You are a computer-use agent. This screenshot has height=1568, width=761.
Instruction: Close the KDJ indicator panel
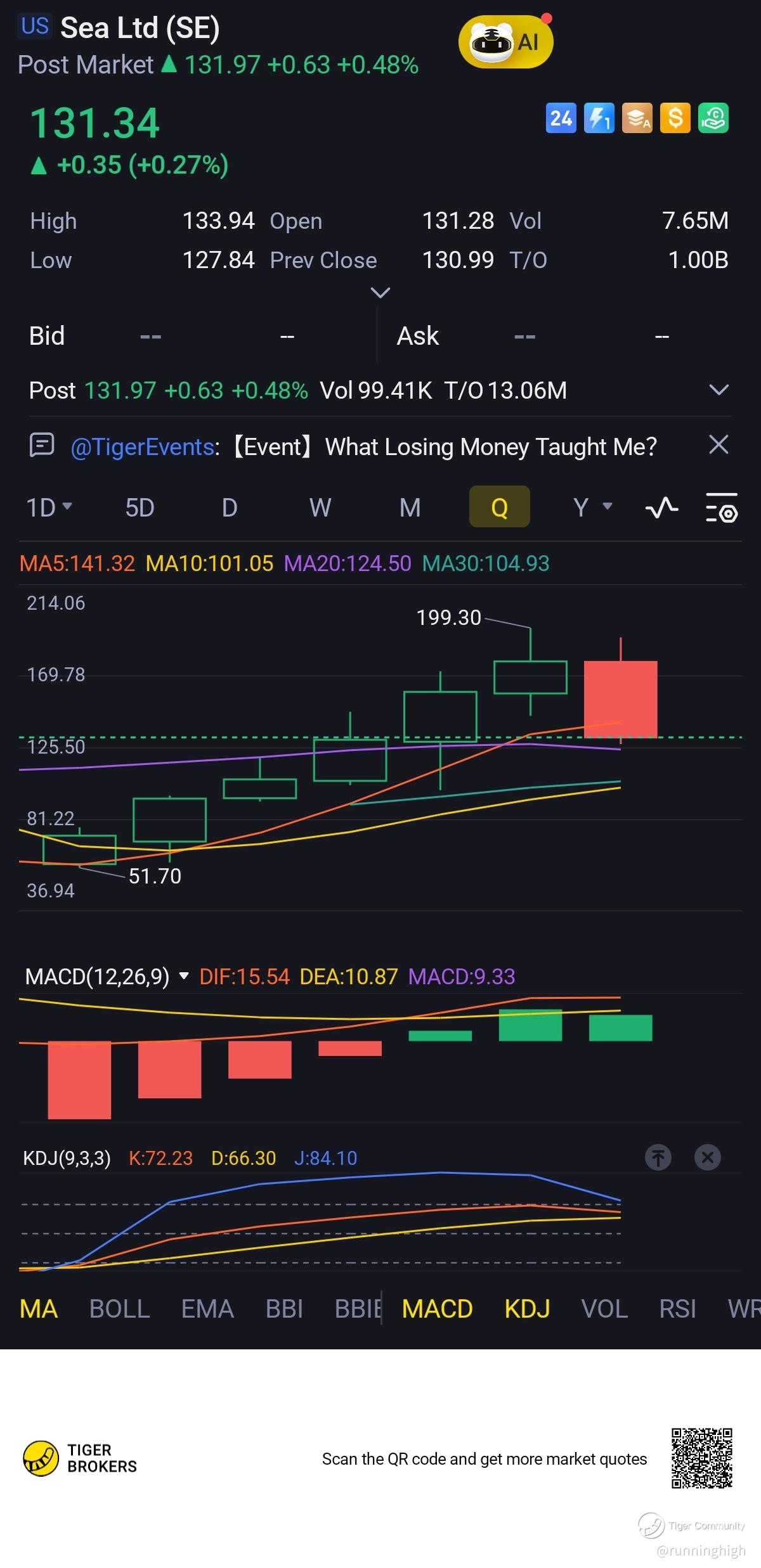(x=708, y=1158)
